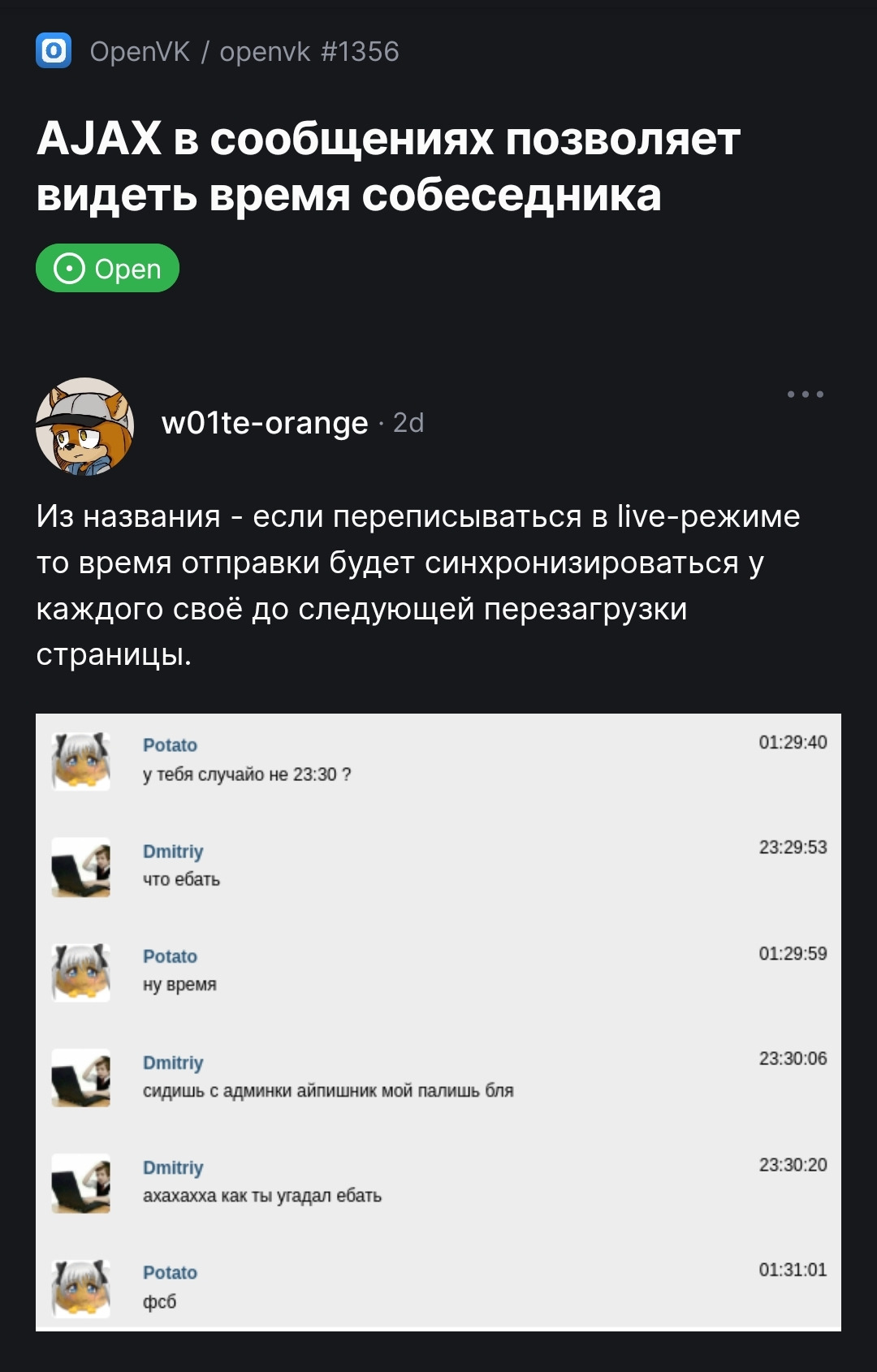877x1372 pixels.
Task: Enlarge the attached chat screenshot image
Action: point(438,1021)
